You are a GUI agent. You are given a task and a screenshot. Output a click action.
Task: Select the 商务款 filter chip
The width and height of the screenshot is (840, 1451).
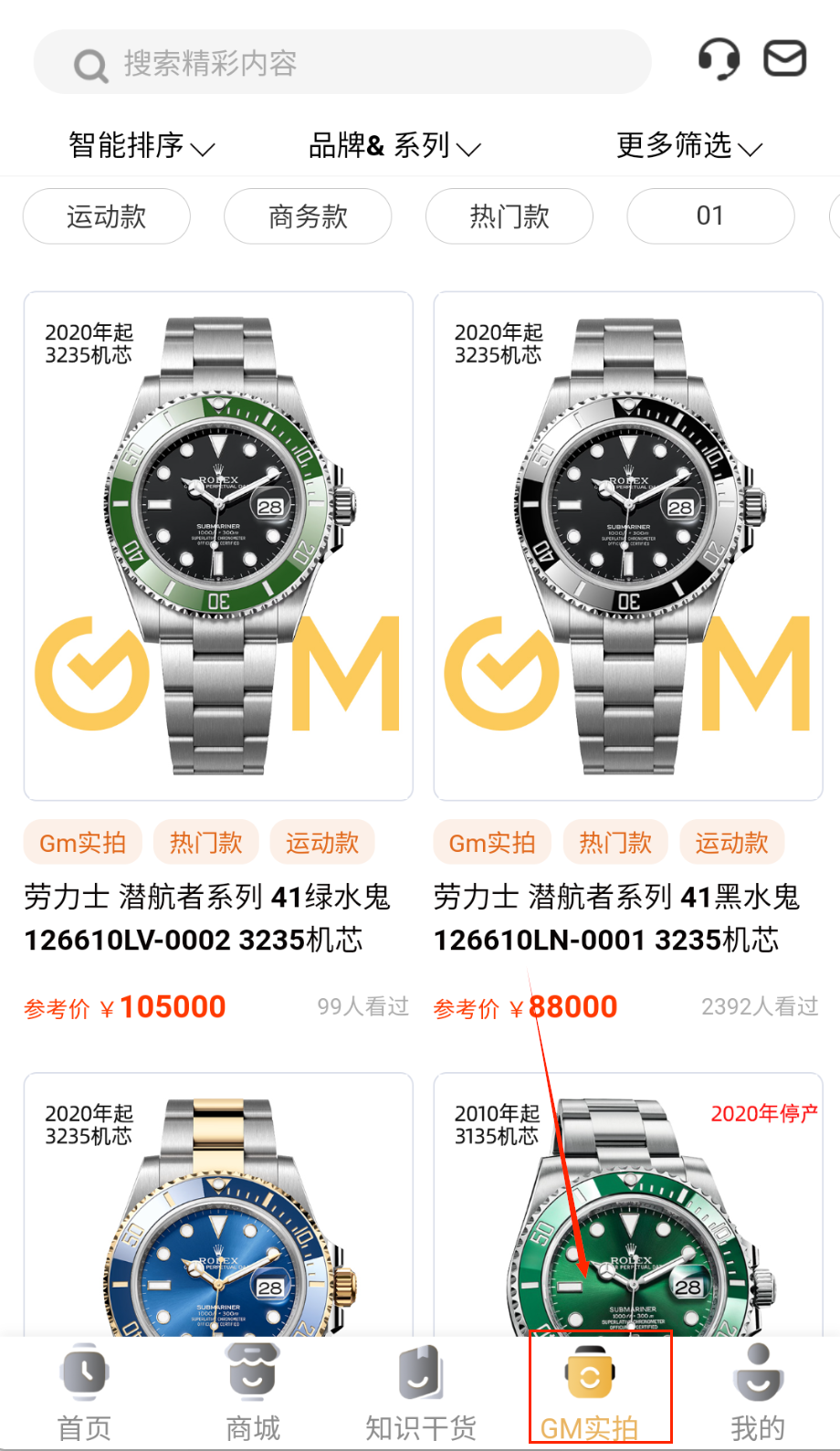pos(308,216)
